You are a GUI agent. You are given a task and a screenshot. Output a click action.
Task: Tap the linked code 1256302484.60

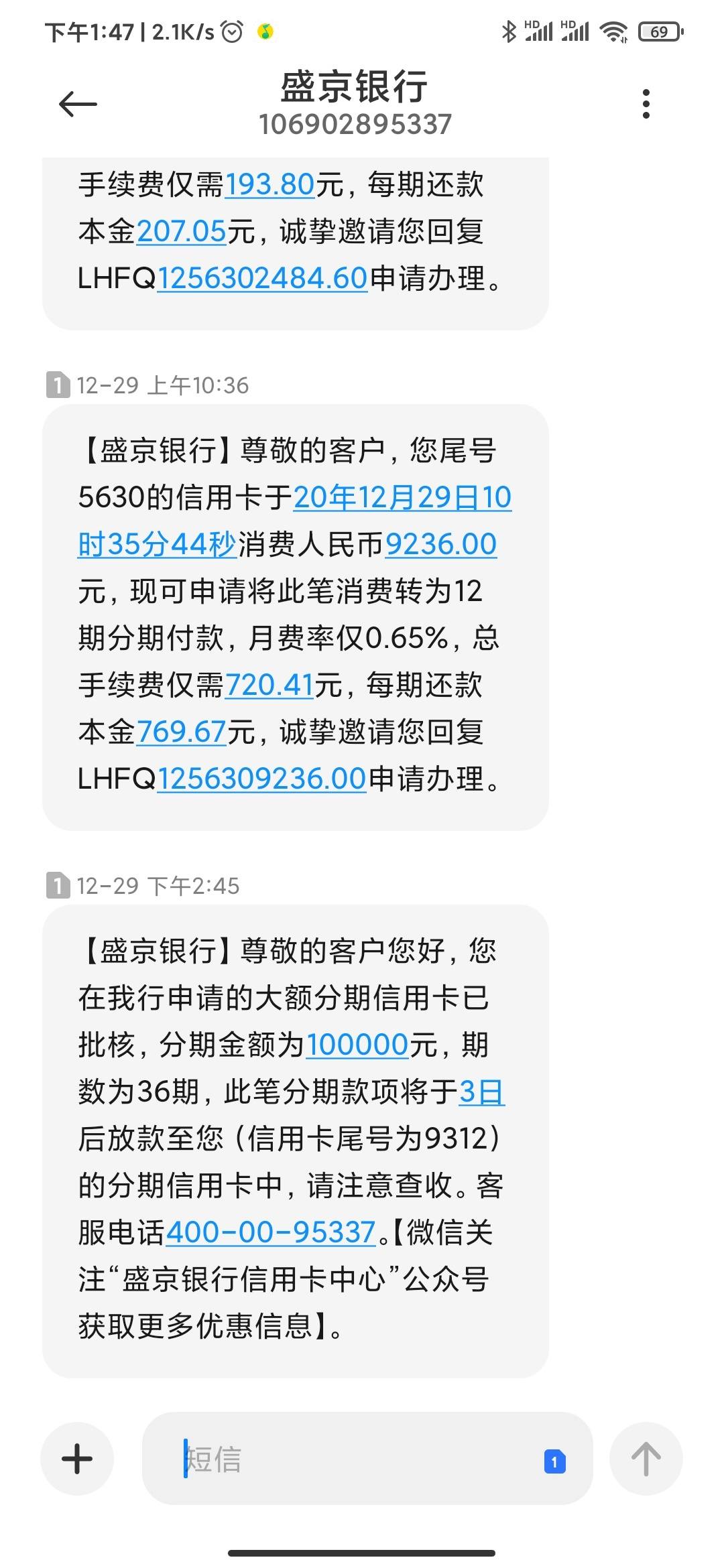click(262, 278)
